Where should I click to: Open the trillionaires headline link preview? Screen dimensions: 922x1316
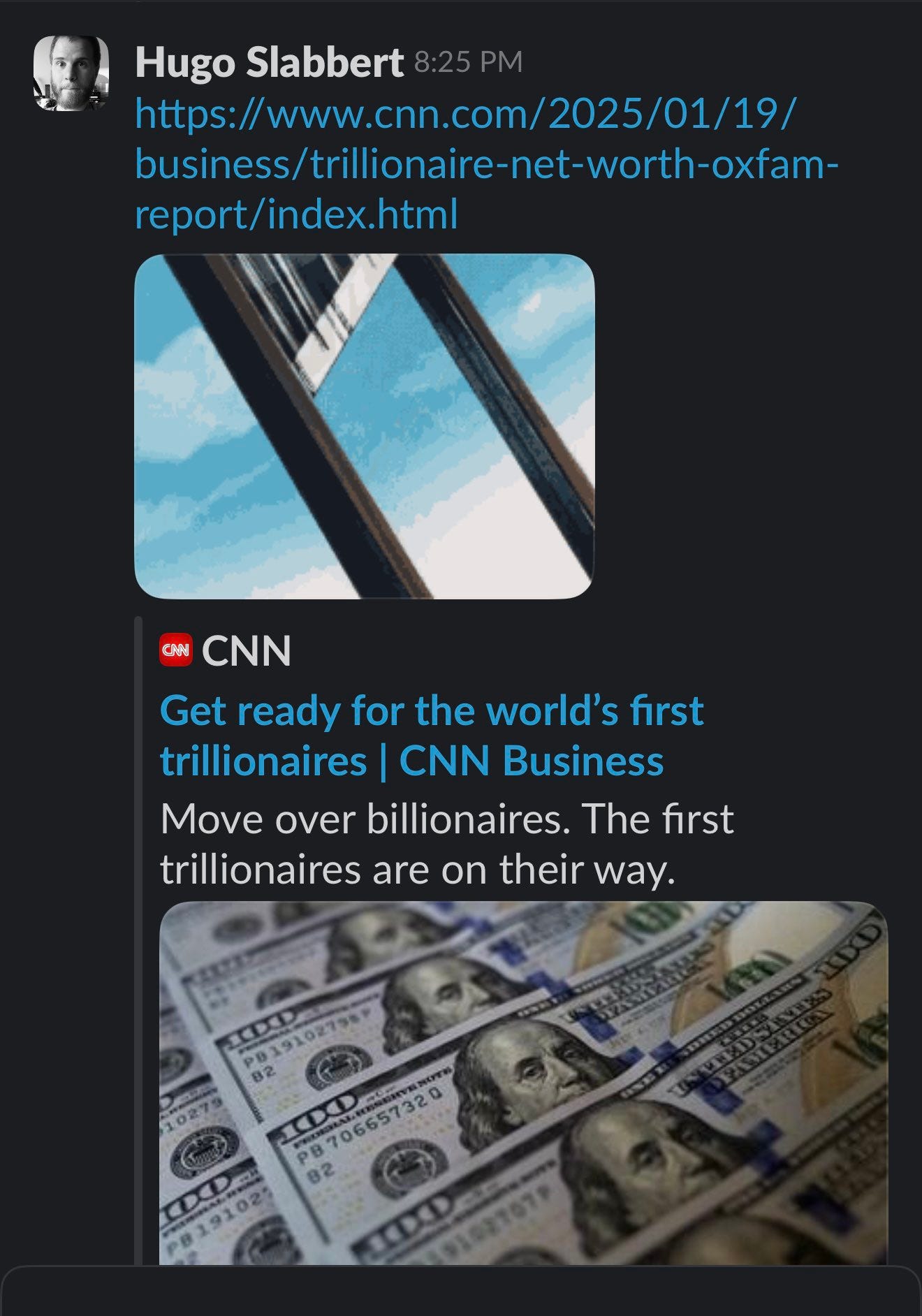tap(431, 735)
